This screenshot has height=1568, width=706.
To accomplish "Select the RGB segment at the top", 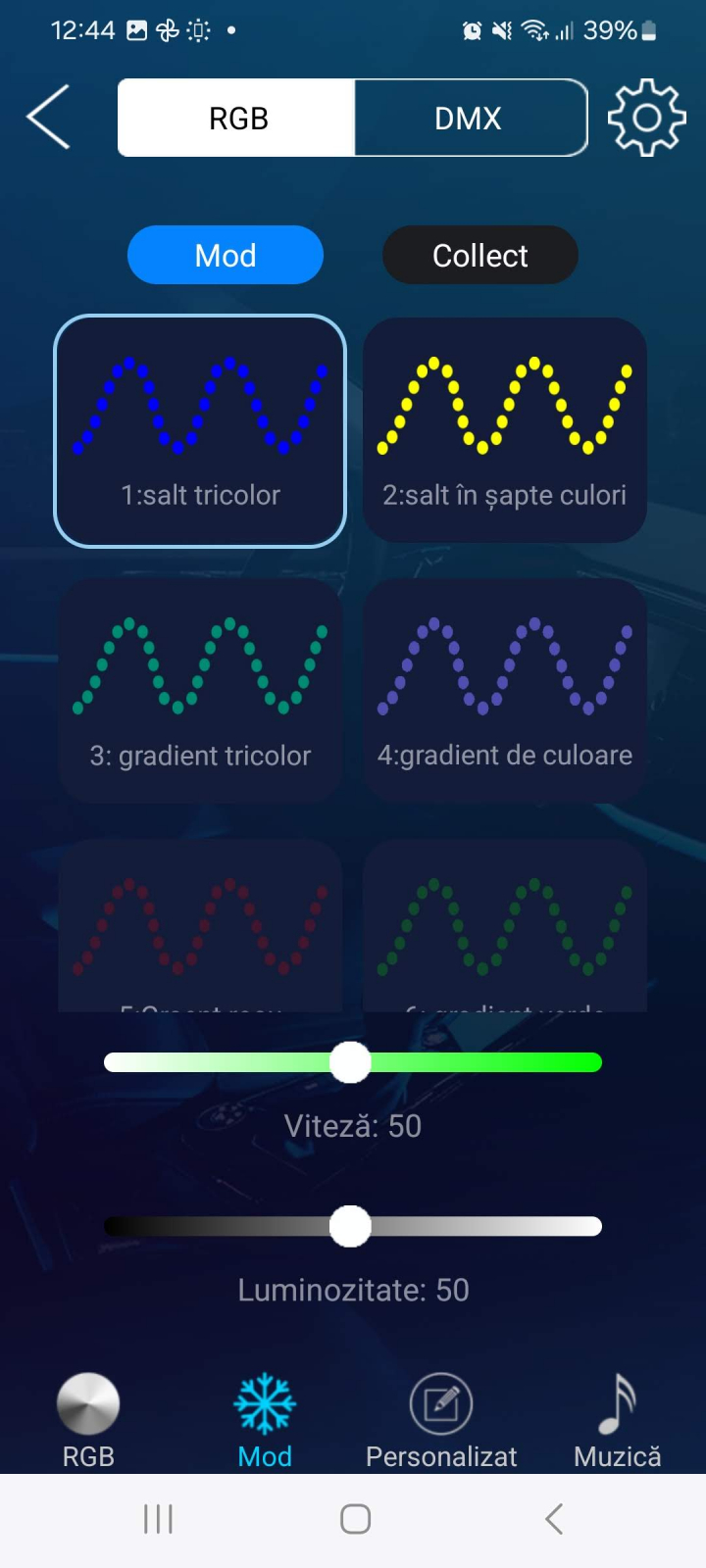I will coord(236,118).
